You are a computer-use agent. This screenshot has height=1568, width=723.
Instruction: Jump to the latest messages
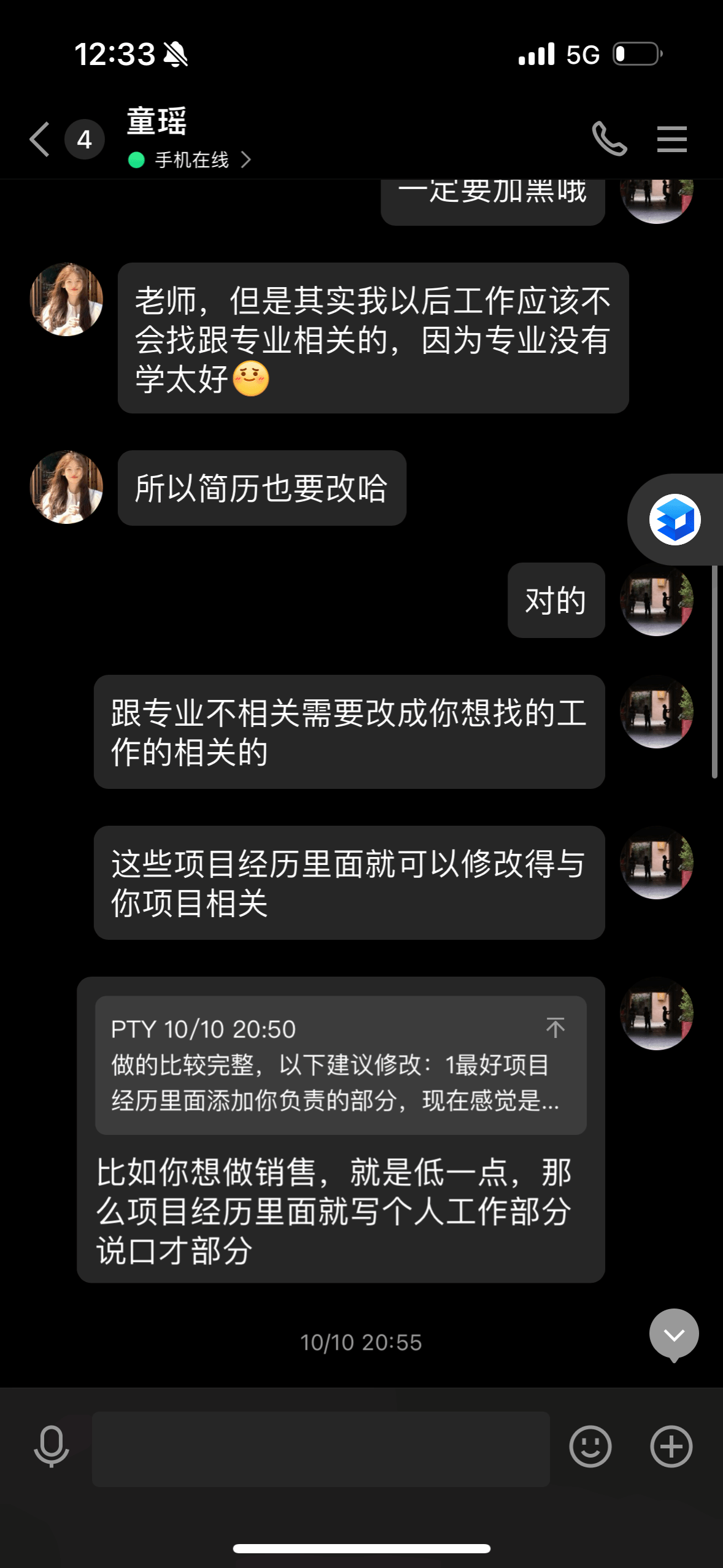point(674,1334)
